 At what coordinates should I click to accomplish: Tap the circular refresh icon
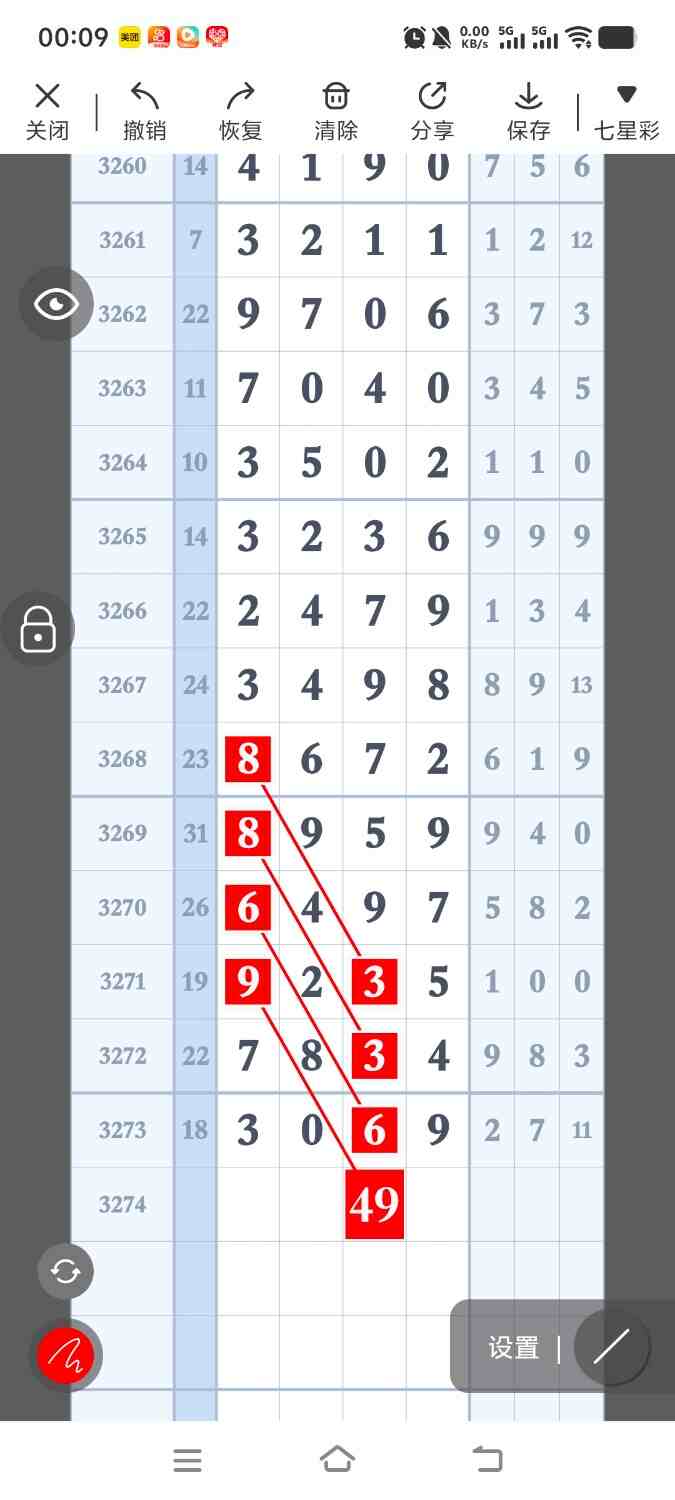66,1271
